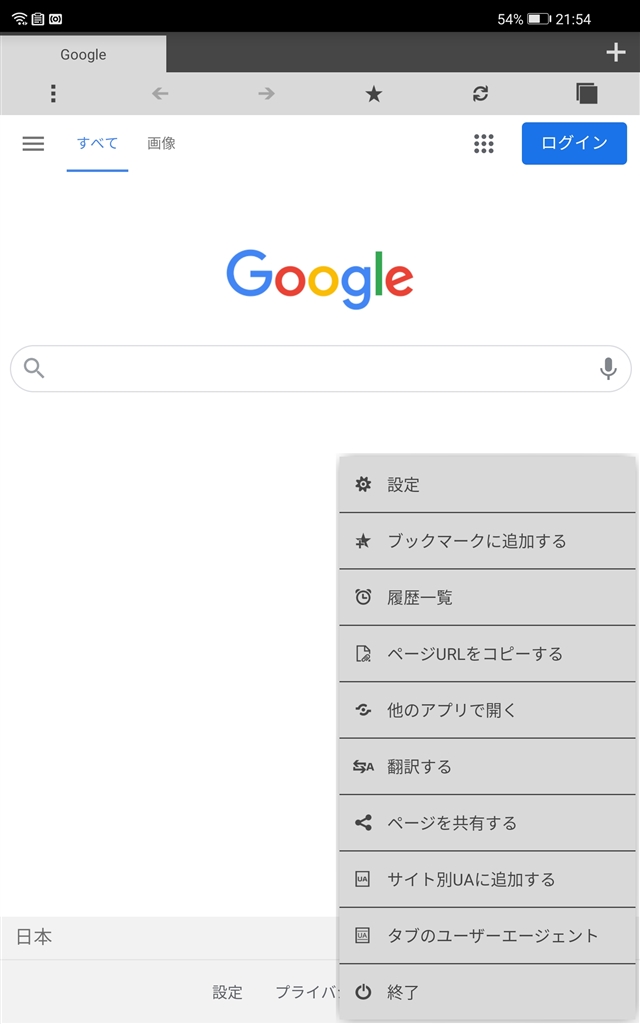Tap ログイン button
Image resolution: width=640 pixels, height=1024 pixels.
pos(574,143)
